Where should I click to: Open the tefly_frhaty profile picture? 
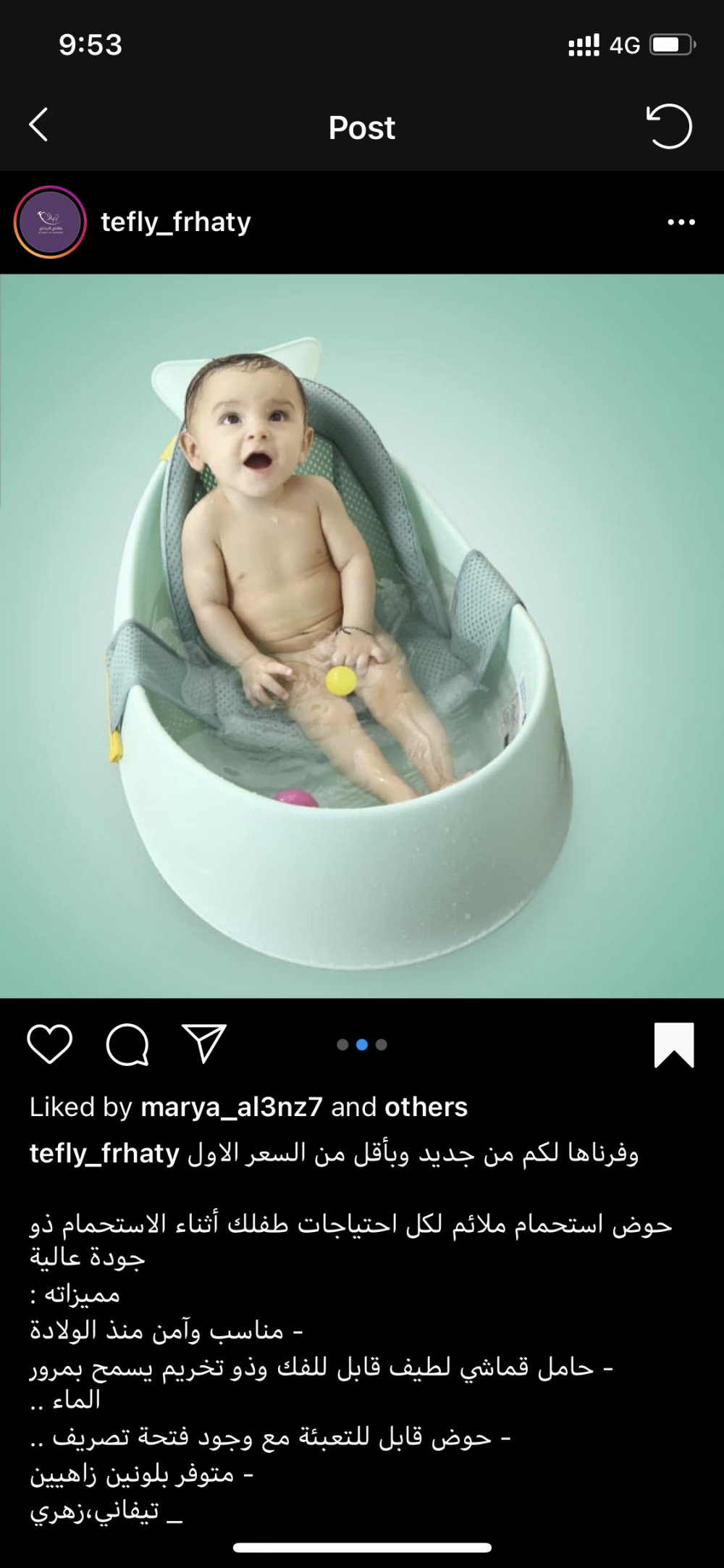[50, 222]
